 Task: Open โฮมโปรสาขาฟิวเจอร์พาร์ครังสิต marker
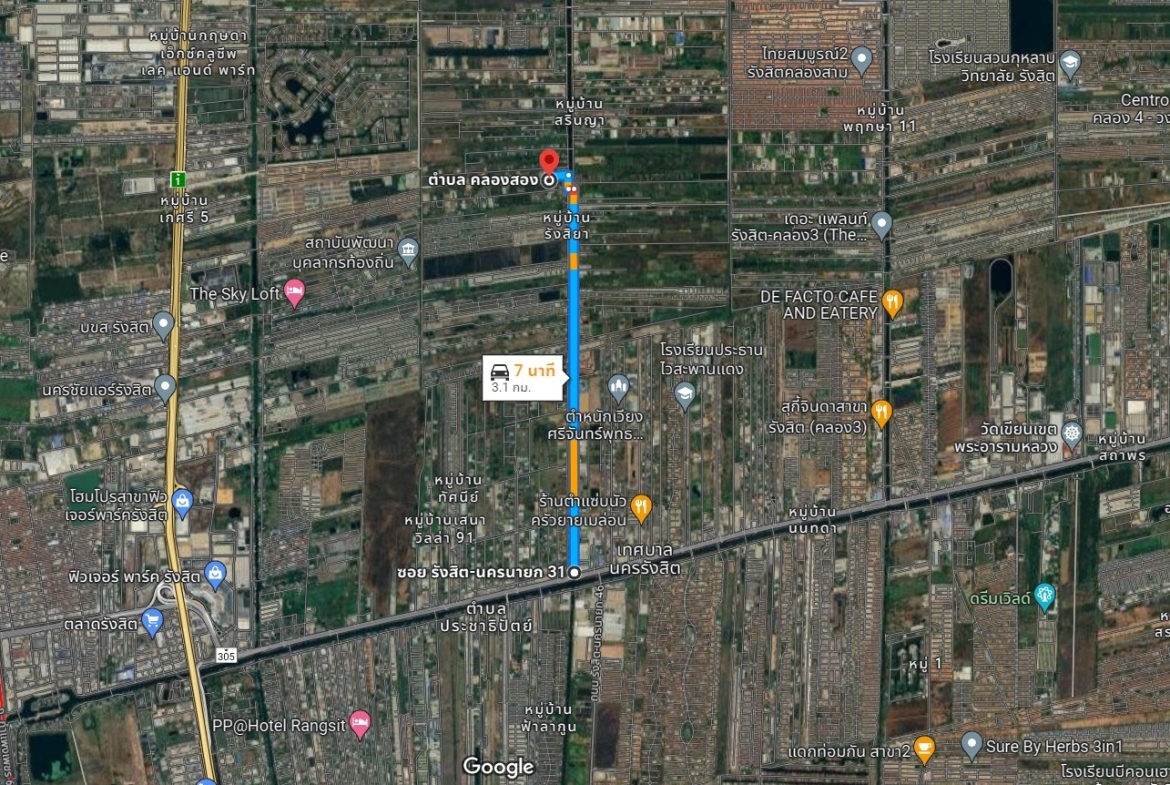point(181,503)
